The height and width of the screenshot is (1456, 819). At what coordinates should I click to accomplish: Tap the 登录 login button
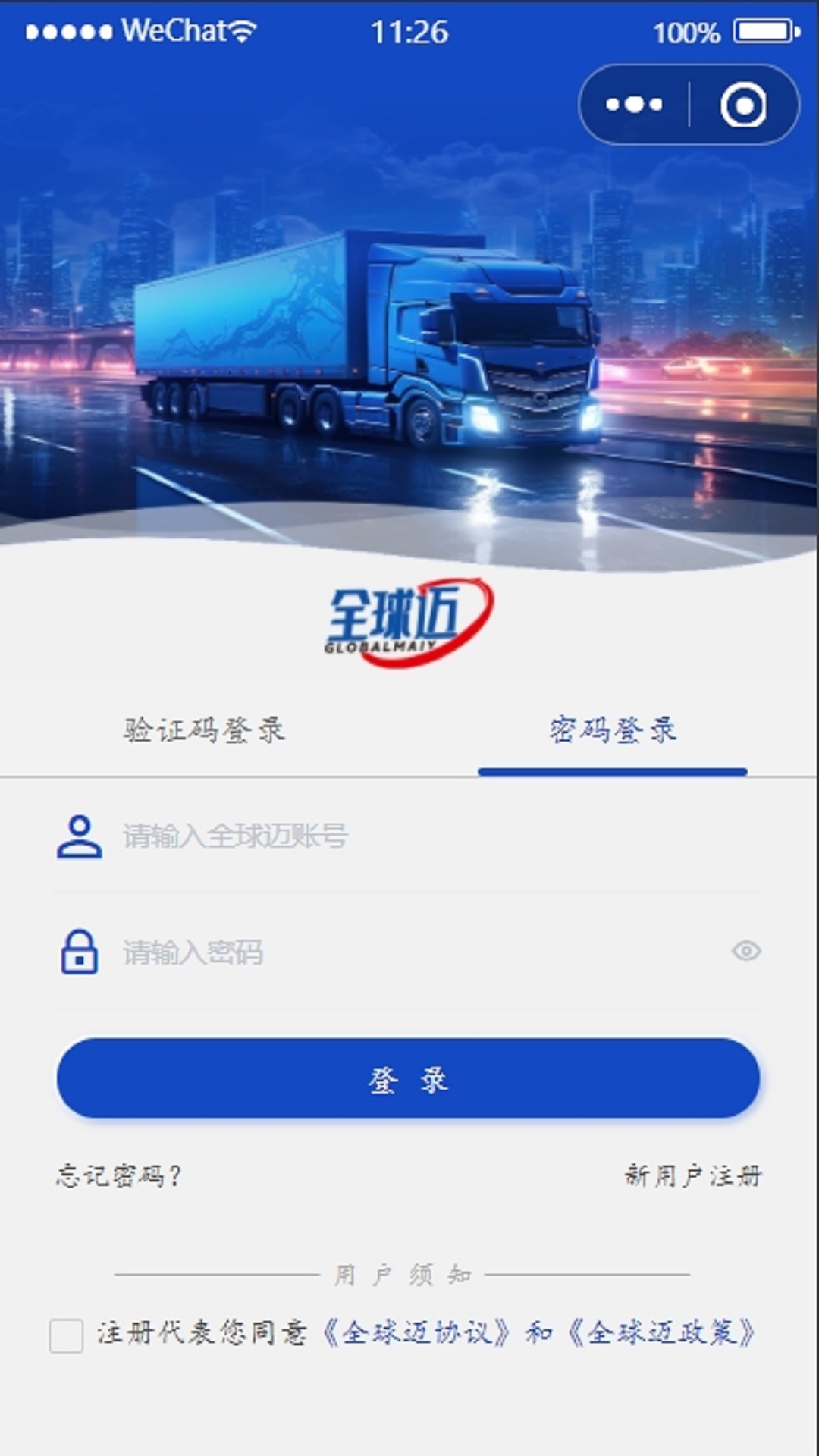[408, 1078]
